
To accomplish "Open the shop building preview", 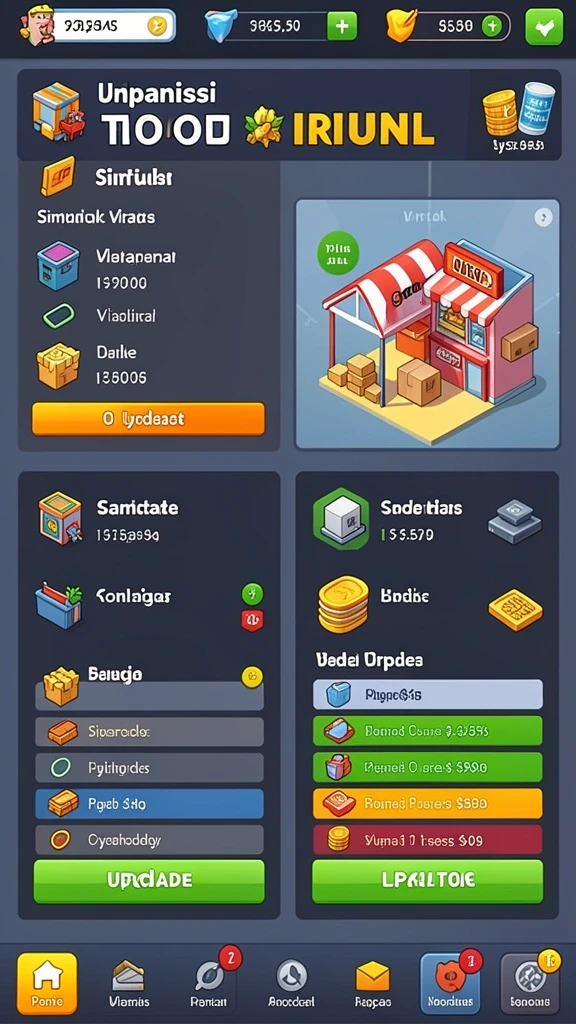I will (428, 324).
